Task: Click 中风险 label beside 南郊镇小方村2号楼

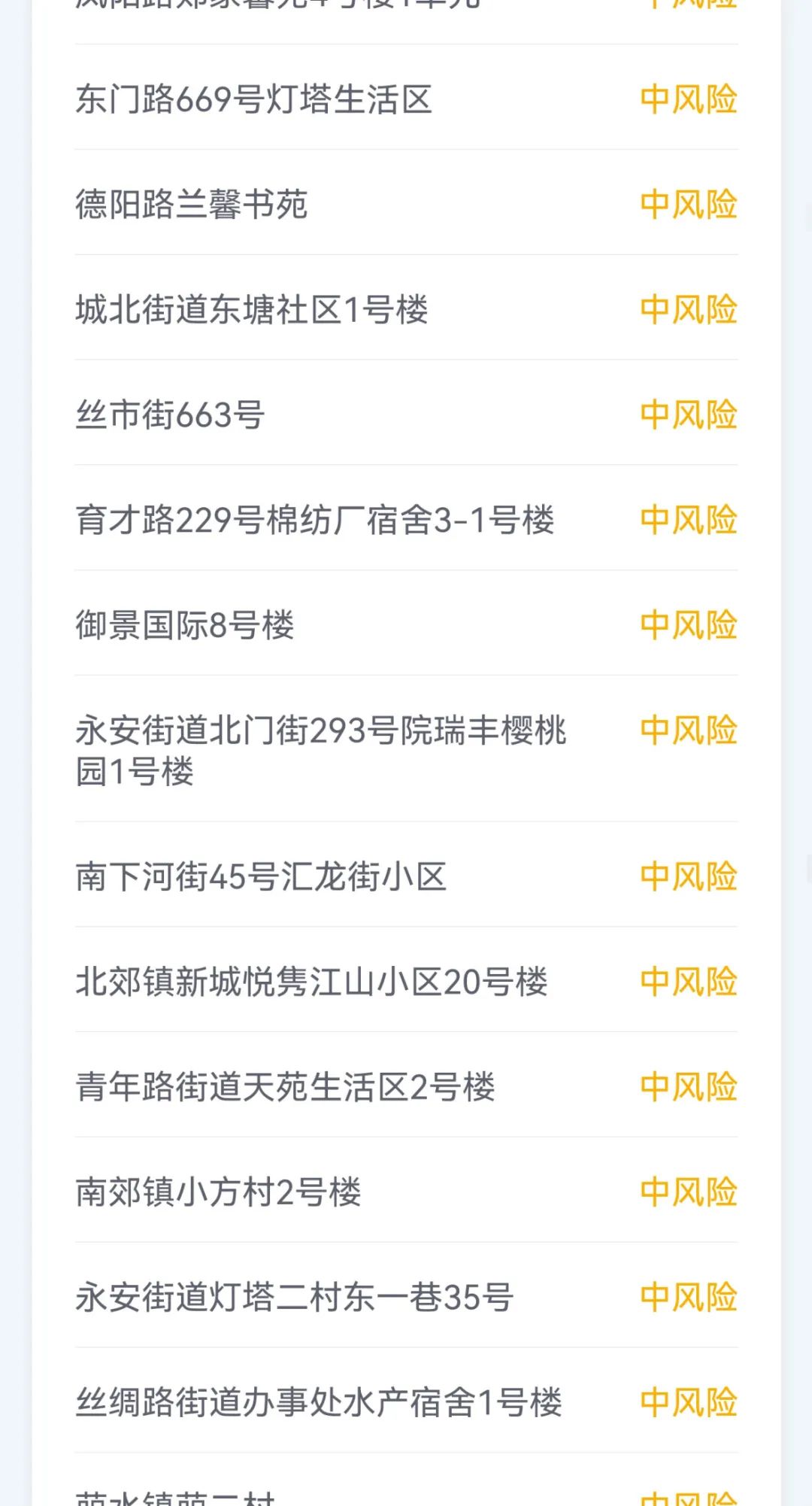Action: coord(688,1192)
